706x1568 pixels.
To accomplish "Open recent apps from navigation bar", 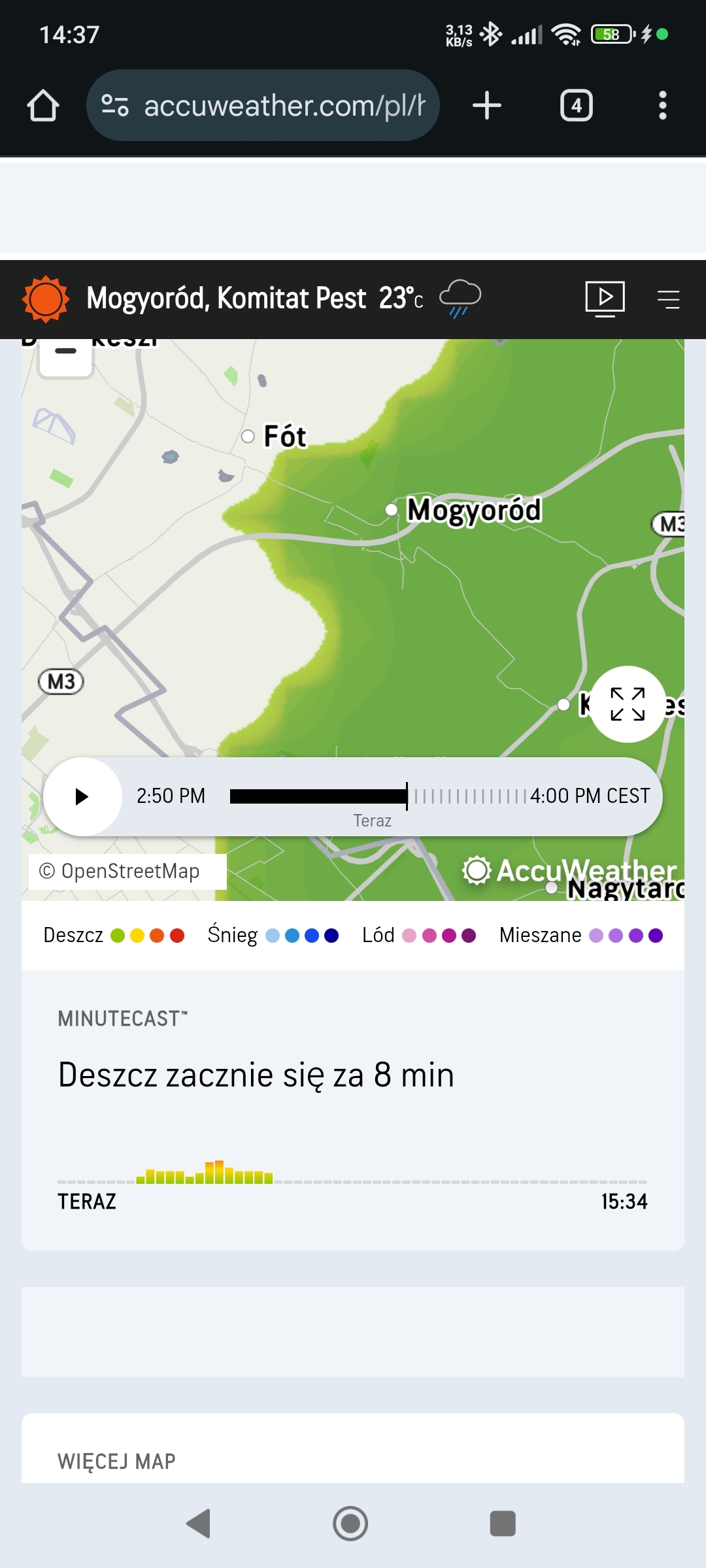I will point(503,1524).
